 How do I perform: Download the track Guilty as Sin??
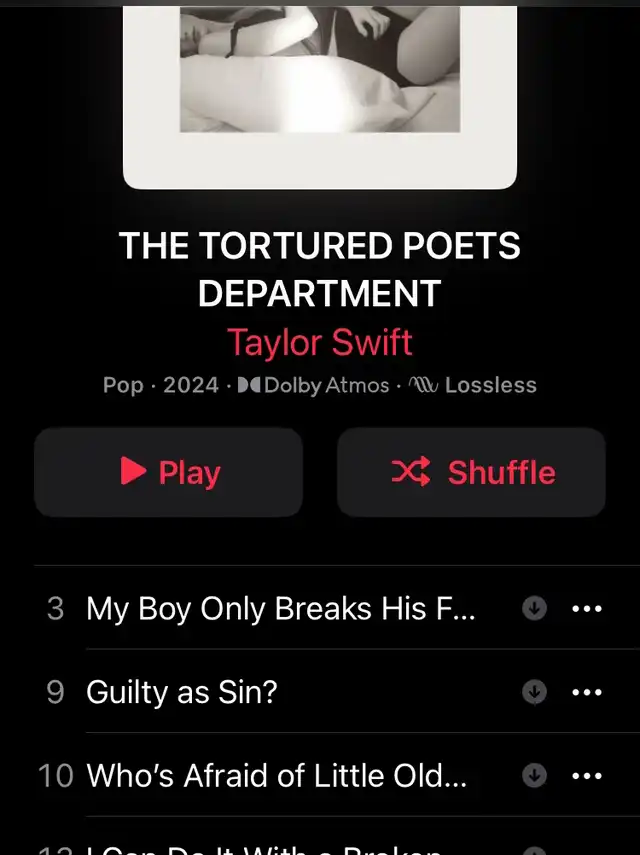coord(535,692)
